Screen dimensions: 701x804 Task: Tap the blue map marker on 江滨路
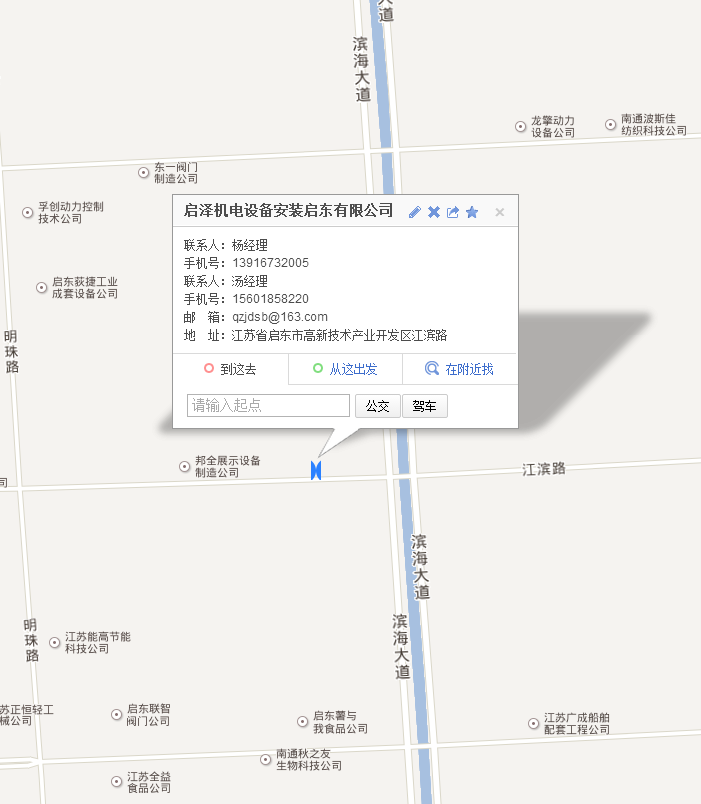click(x=316, y=470)
